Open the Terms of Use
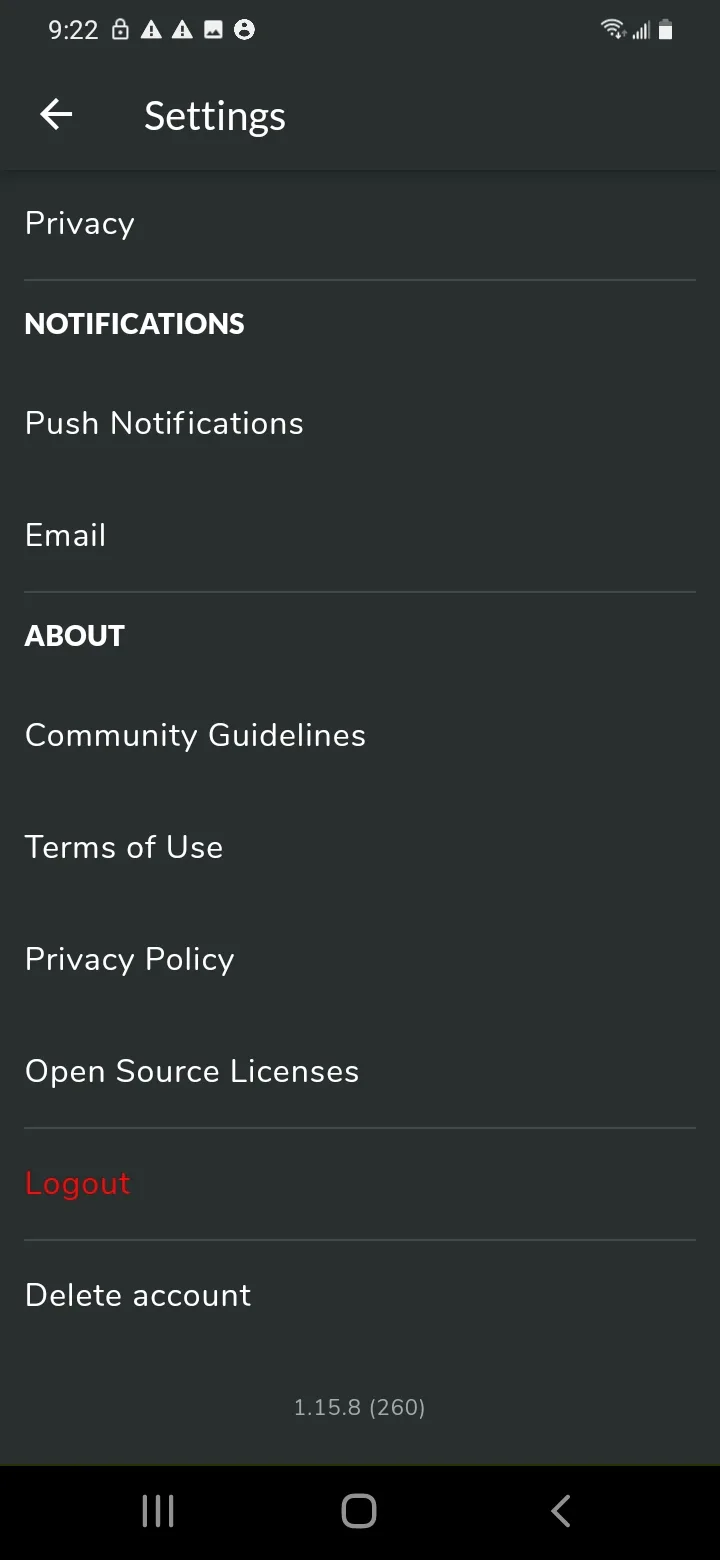The width and height of the screenshot is (720, 1560). coord(360,847)
